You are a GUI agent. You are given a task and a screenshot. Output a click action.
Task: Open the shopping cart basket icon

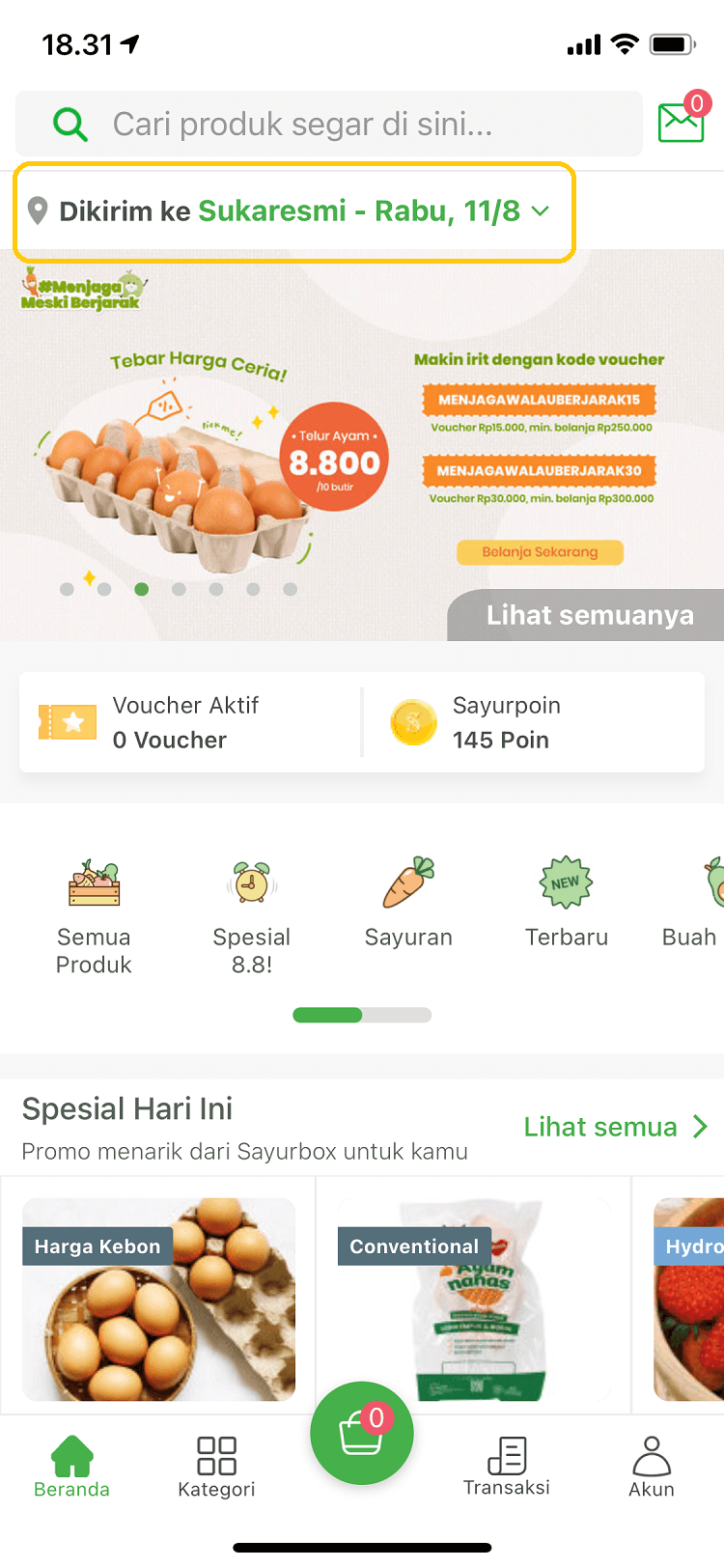pos(361,1433)
